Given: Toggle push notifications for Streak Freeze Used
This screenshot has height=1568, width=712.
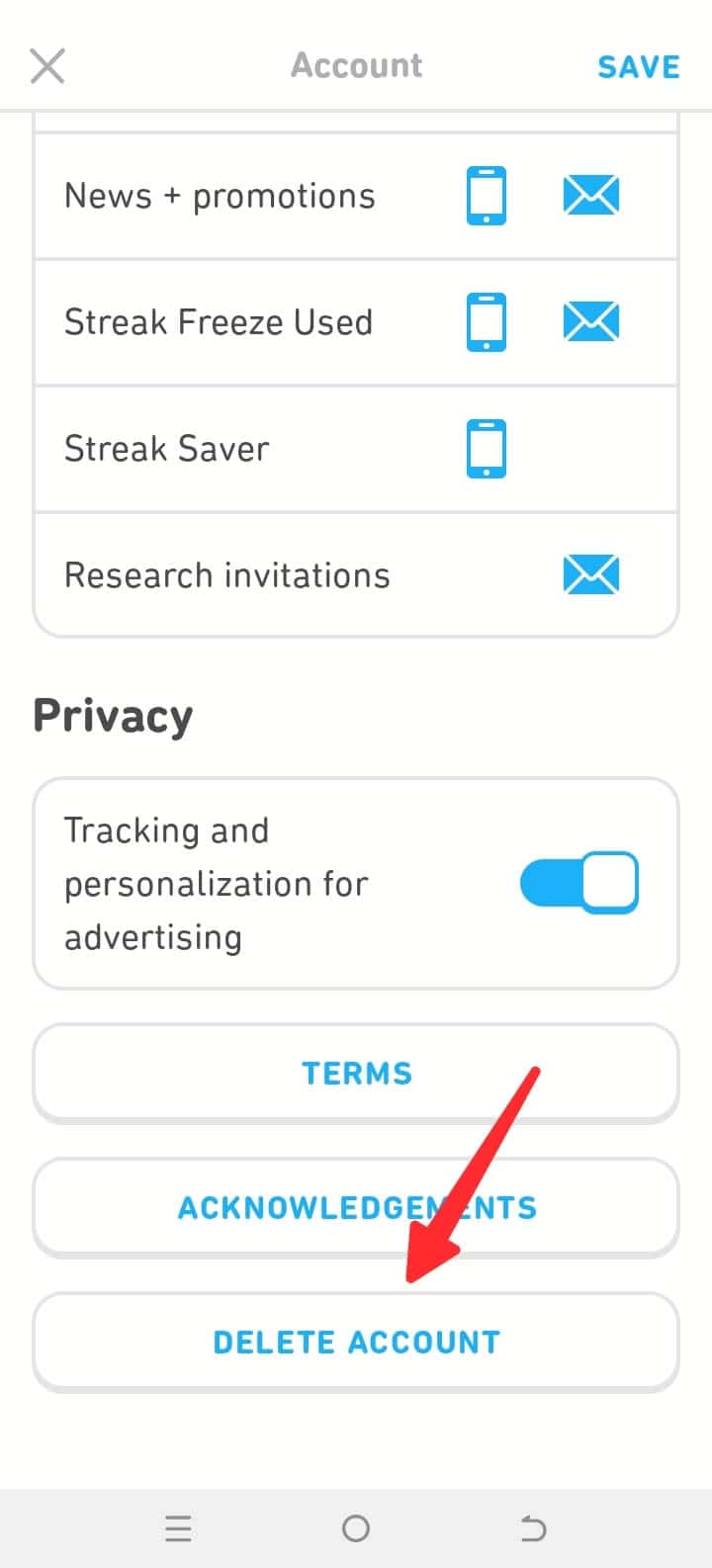Looking at the screenshot, I should point(487,322).
